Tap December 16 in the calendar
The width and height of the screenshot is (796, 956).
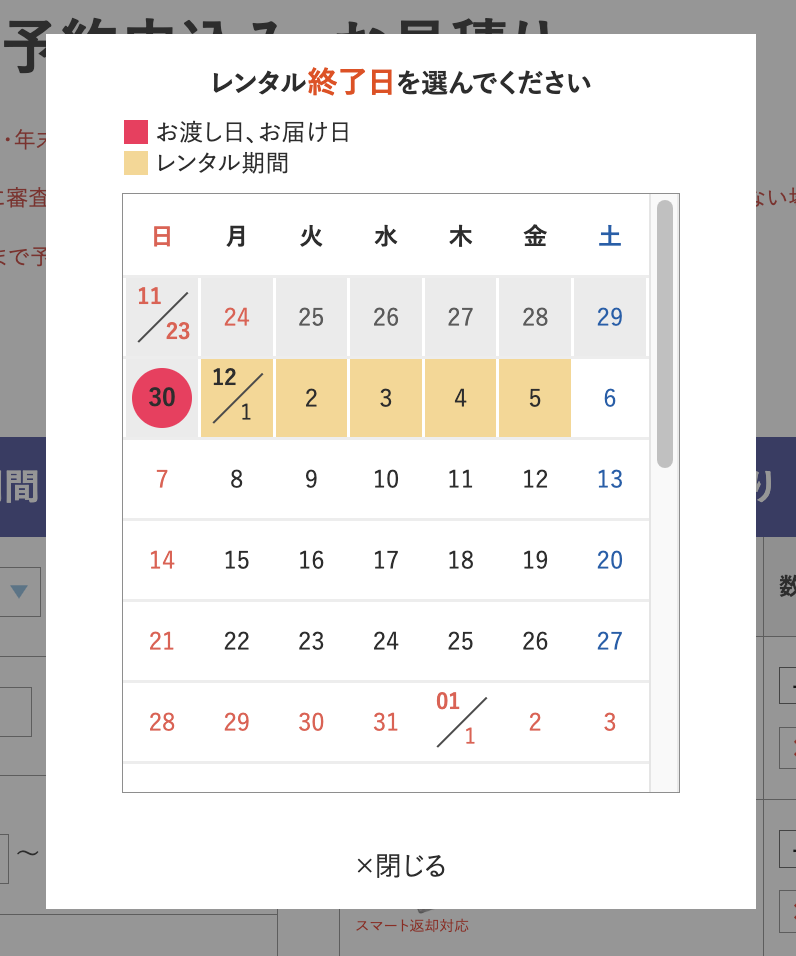point(311,560)
